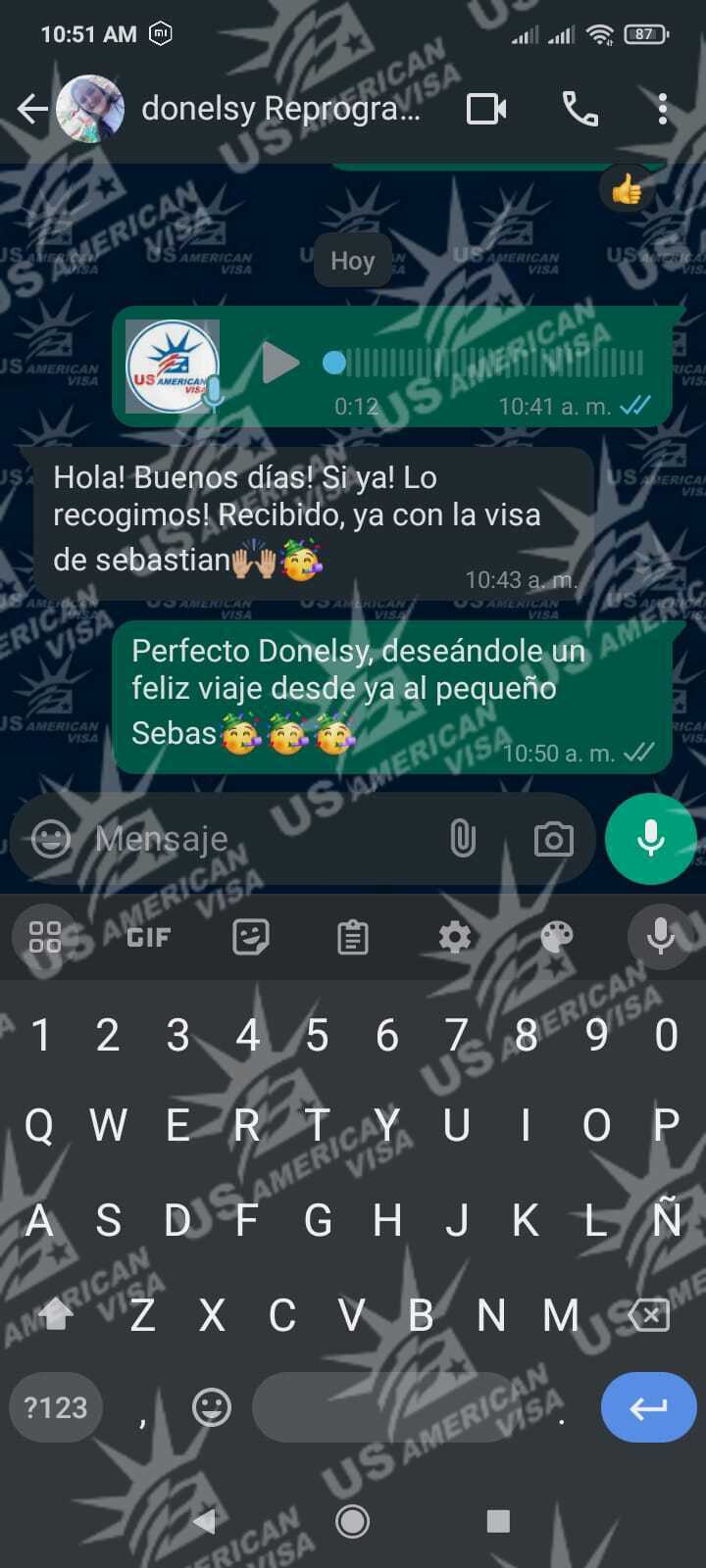
Task: Tap the keyboard backspace key
Action: click(x=648, y=1315)
